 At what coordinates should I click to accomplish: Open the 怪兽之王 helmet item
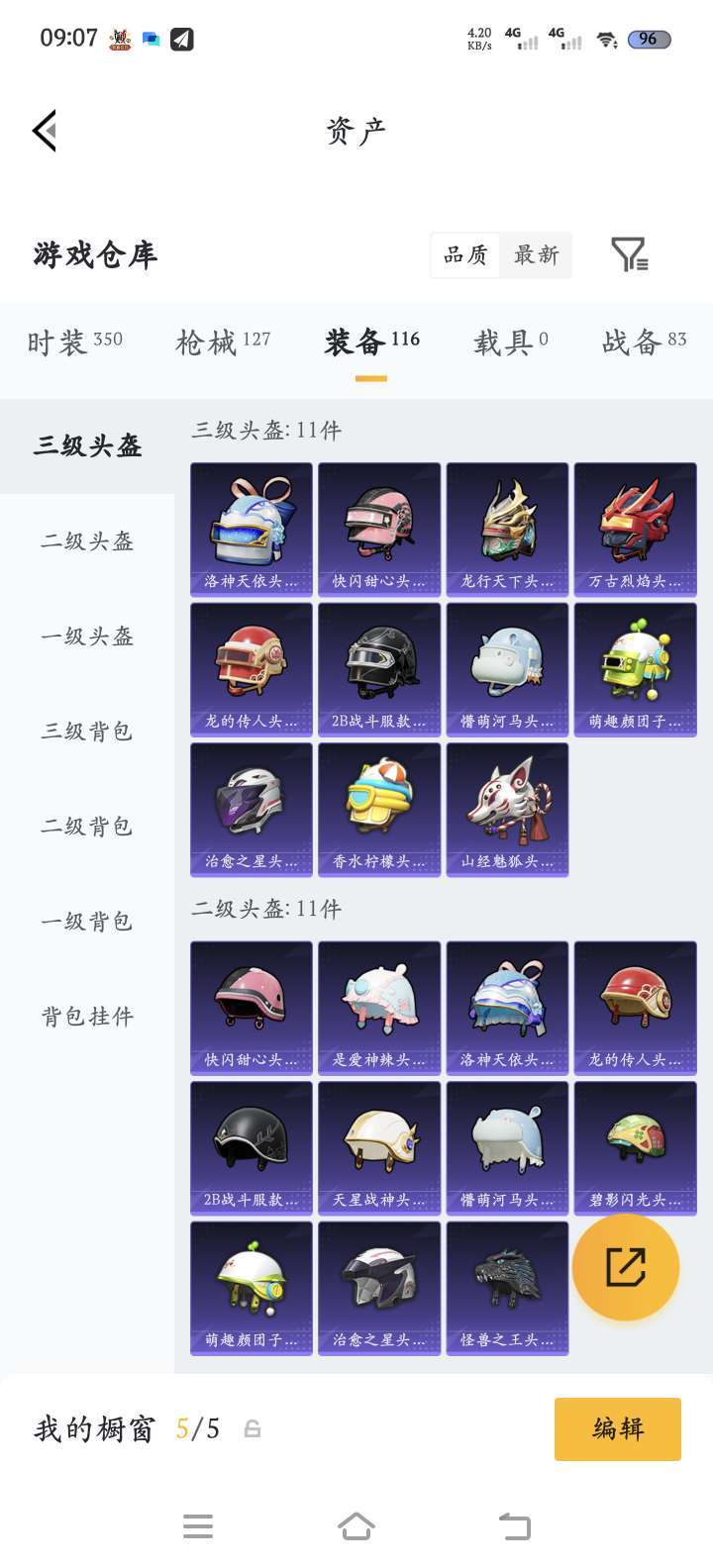click(x=507, y=1288)
